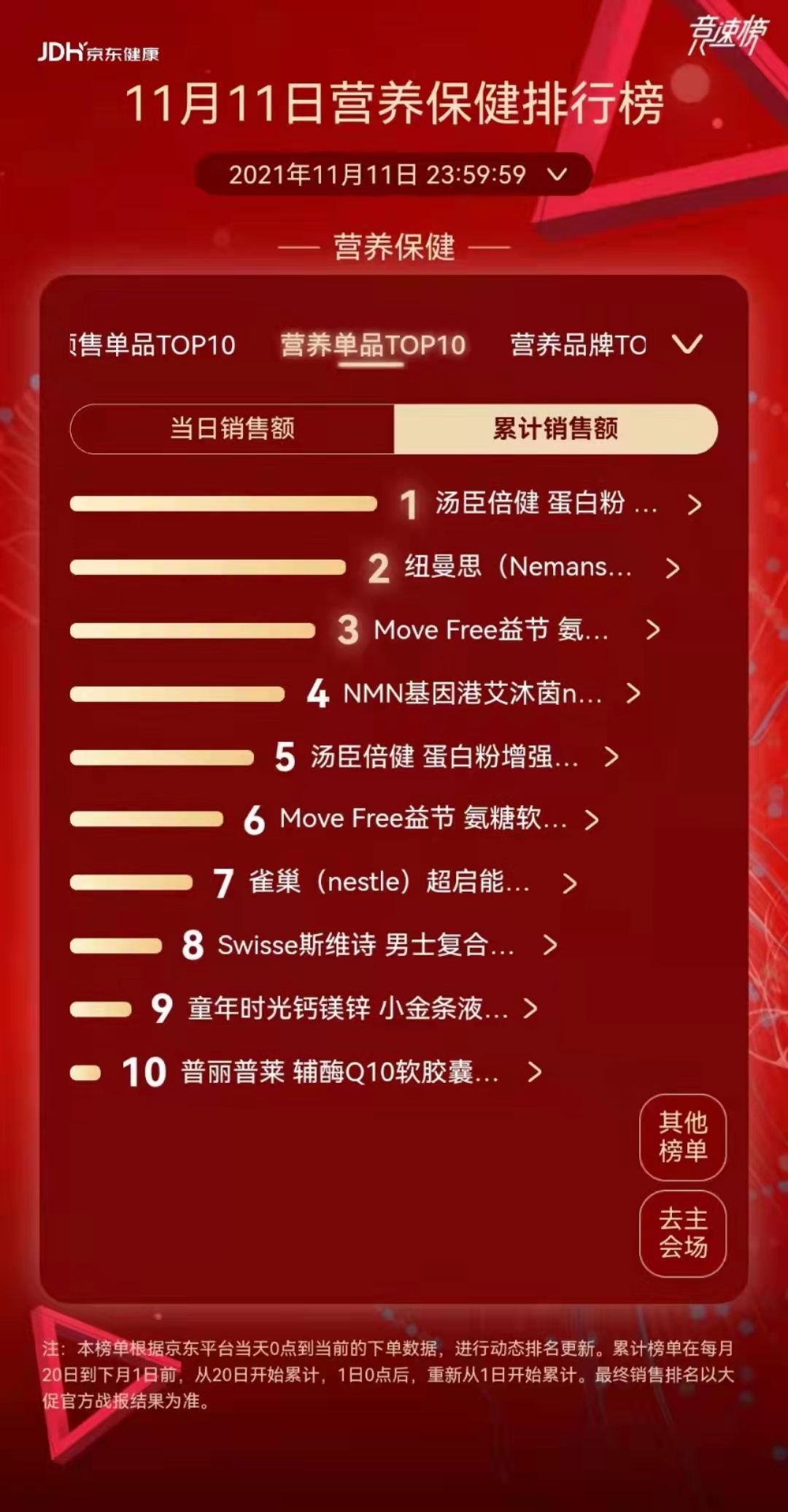Open rank 7 雀巢 (nestle) 超启能

coord(389,882)
